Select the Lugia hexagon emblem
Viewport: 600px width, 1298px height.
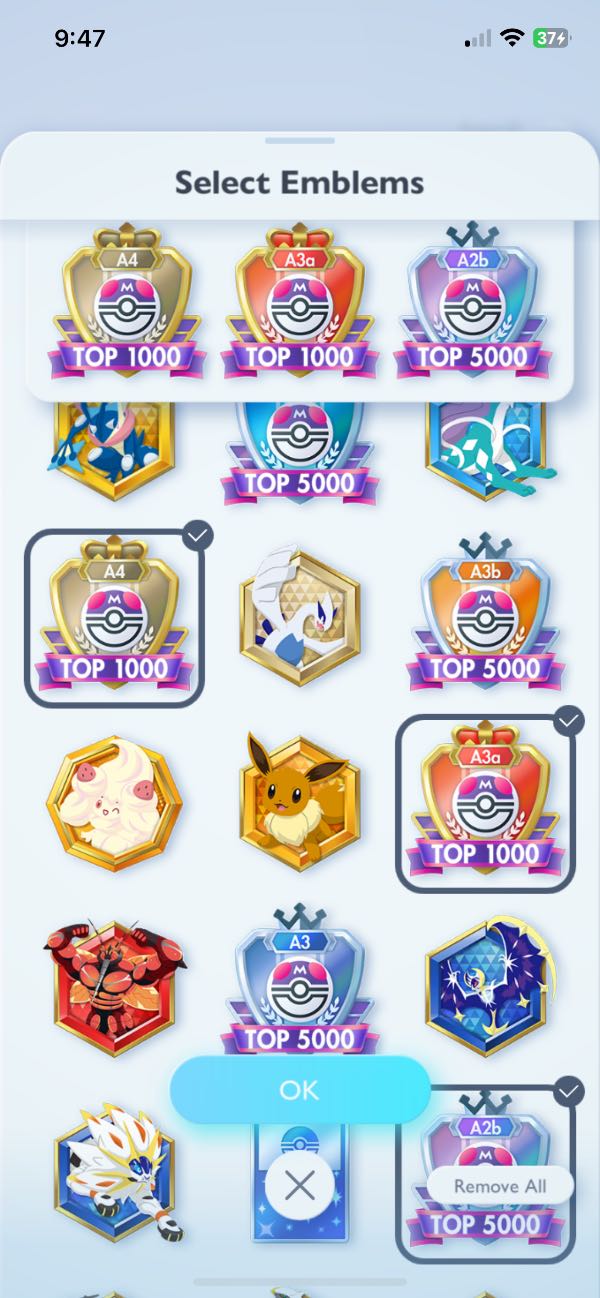[299, 617]
